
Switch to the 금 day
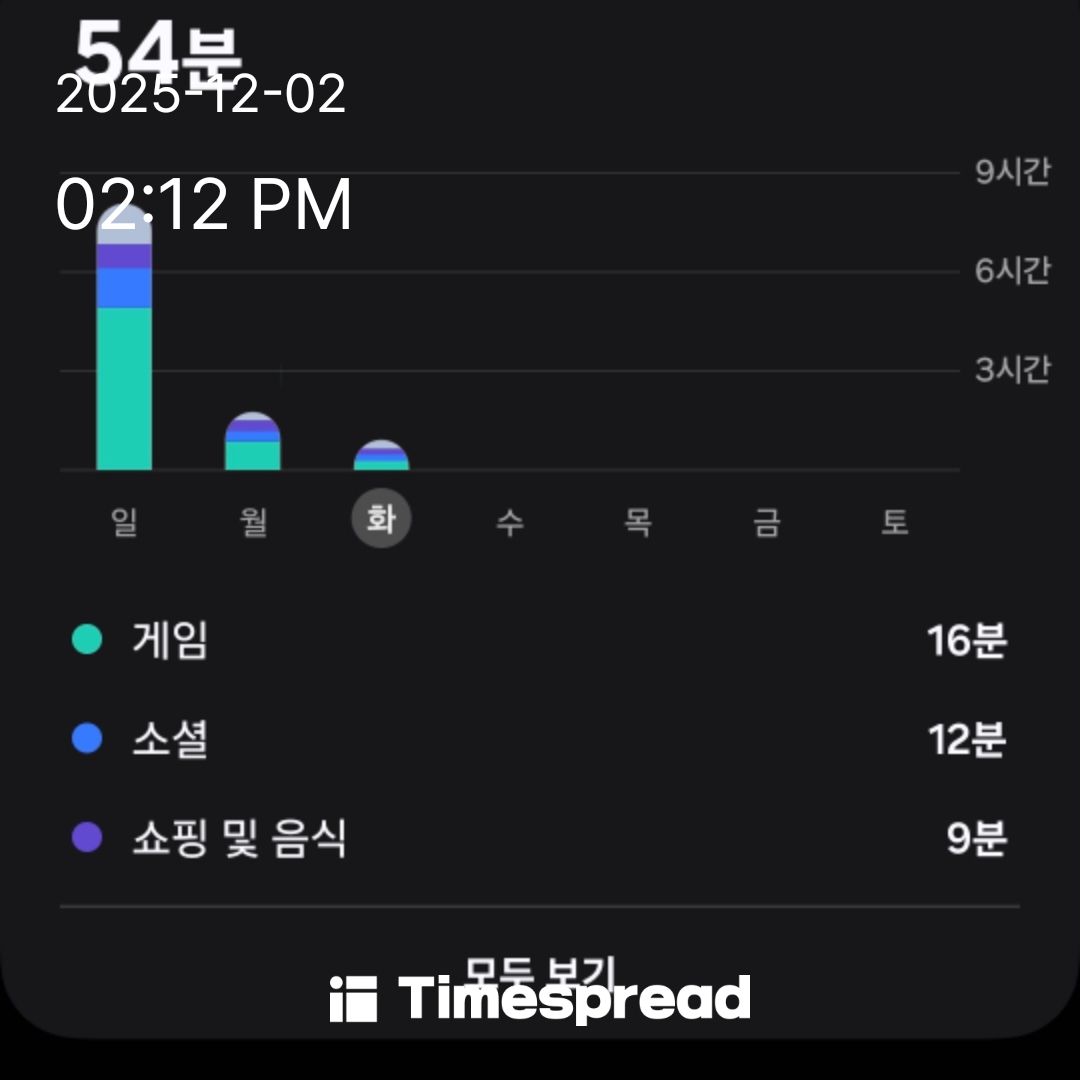(x=767, y=521)
